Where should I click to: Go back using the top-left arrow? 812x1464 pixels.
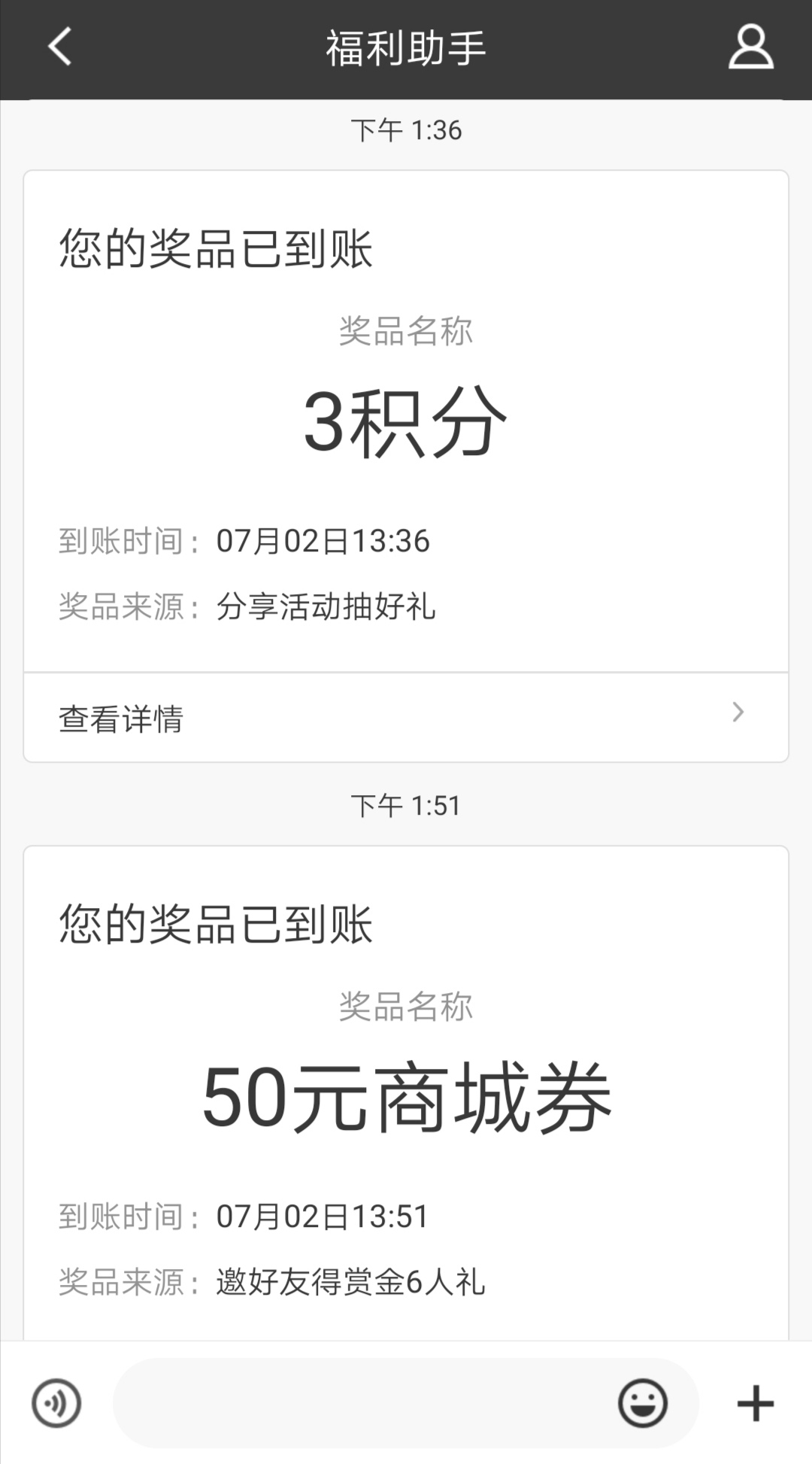[x=60, y=47]
